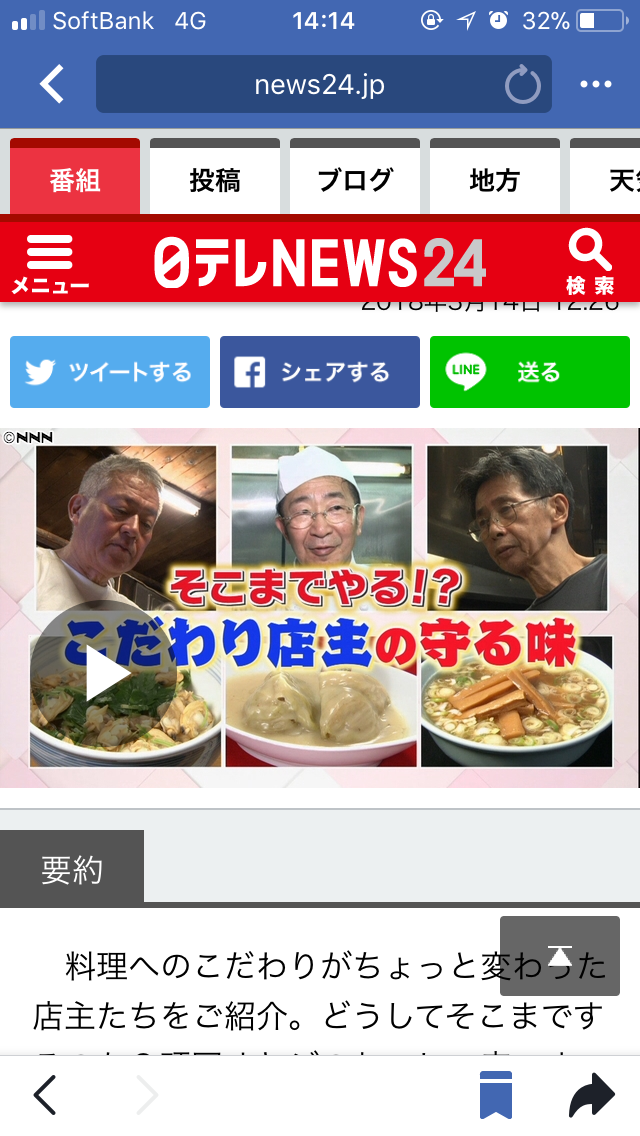Open the three-dot overflow menu
Image resolution: width=640 pixels, height=1136 pixels.
point(596,85)
